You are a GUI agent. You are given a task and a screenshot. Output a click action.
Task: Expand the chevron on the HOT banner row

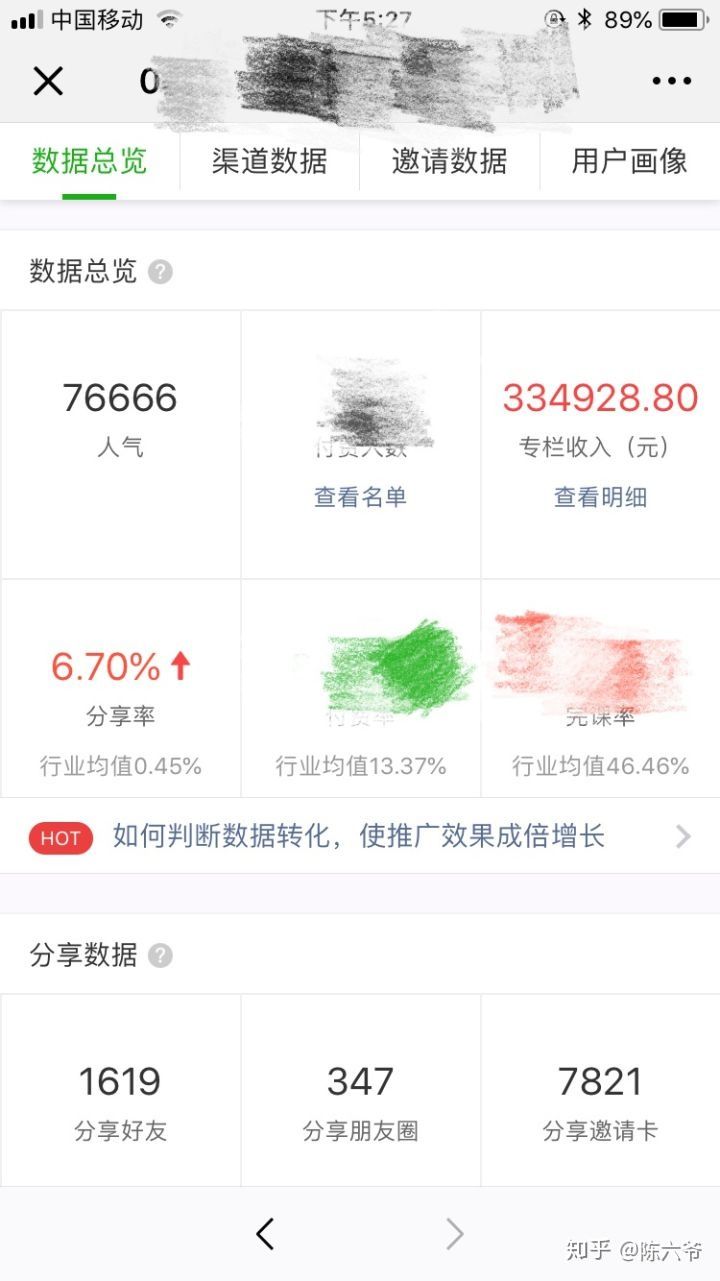pyautogui.click(x=683, y=837)
